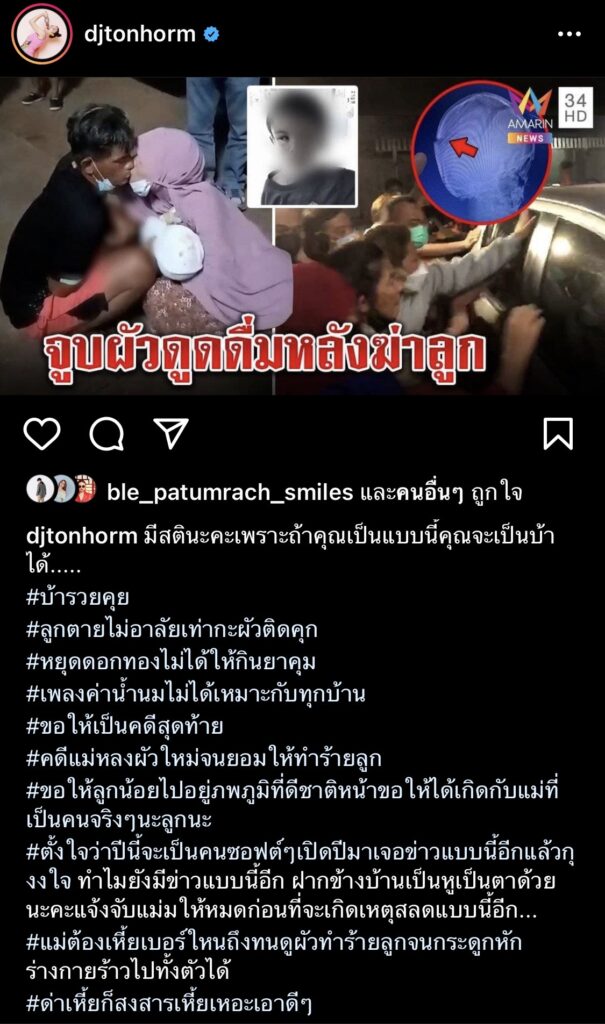
Task: View others who liked via คนอื่นๆ
Action: (x=427, y=492)
